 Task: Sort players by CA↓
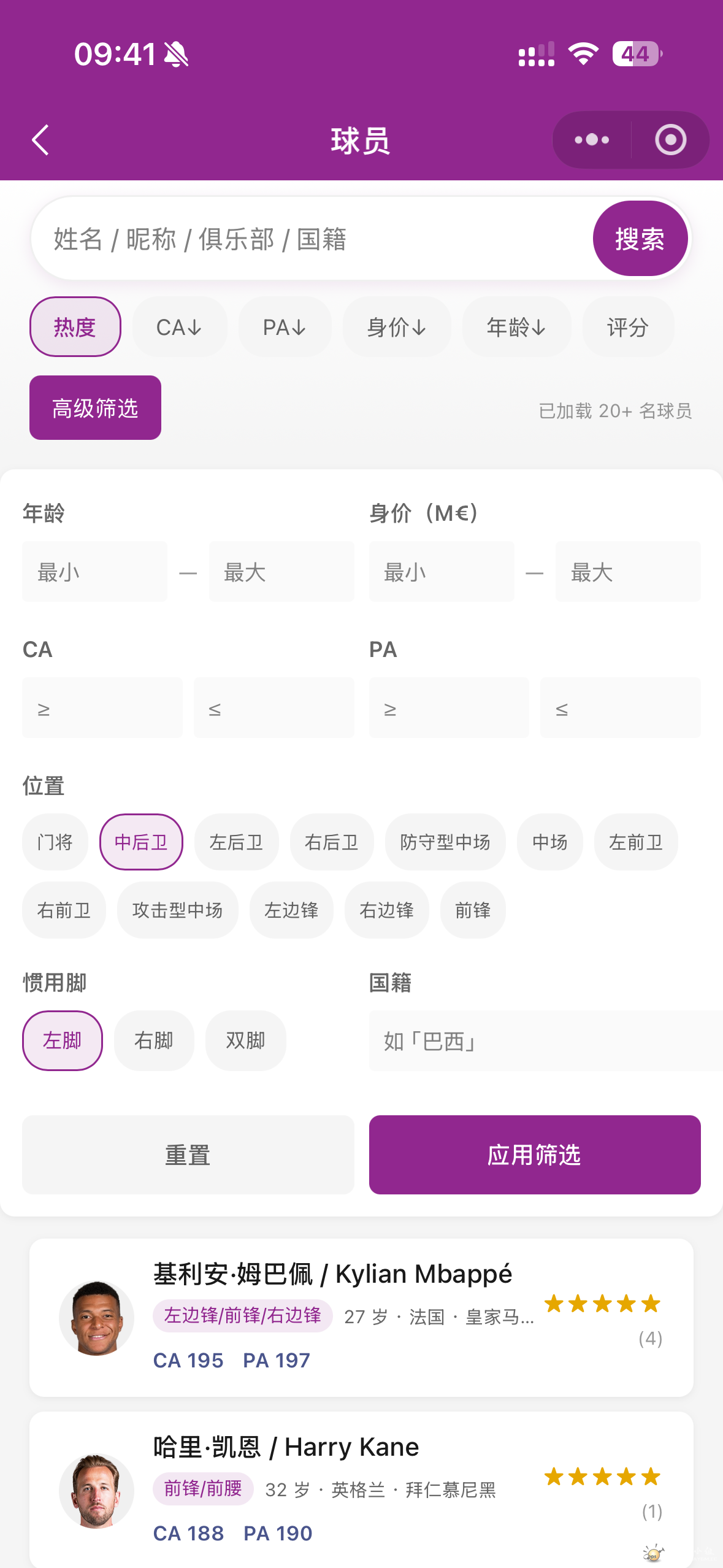coord(180,327)
